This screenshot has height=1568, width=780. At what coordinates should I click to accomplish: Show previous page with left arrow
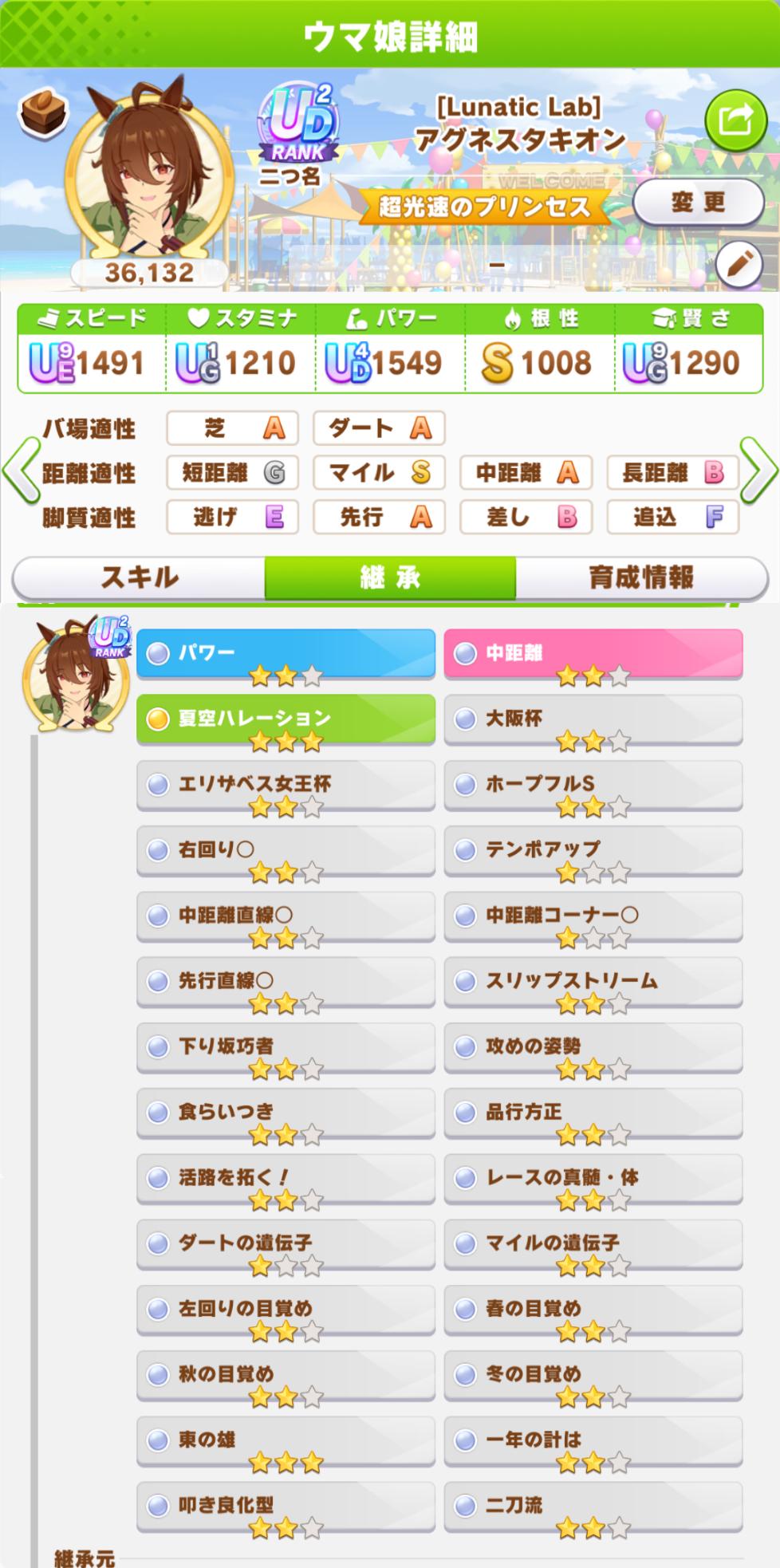tap(22, 471)
